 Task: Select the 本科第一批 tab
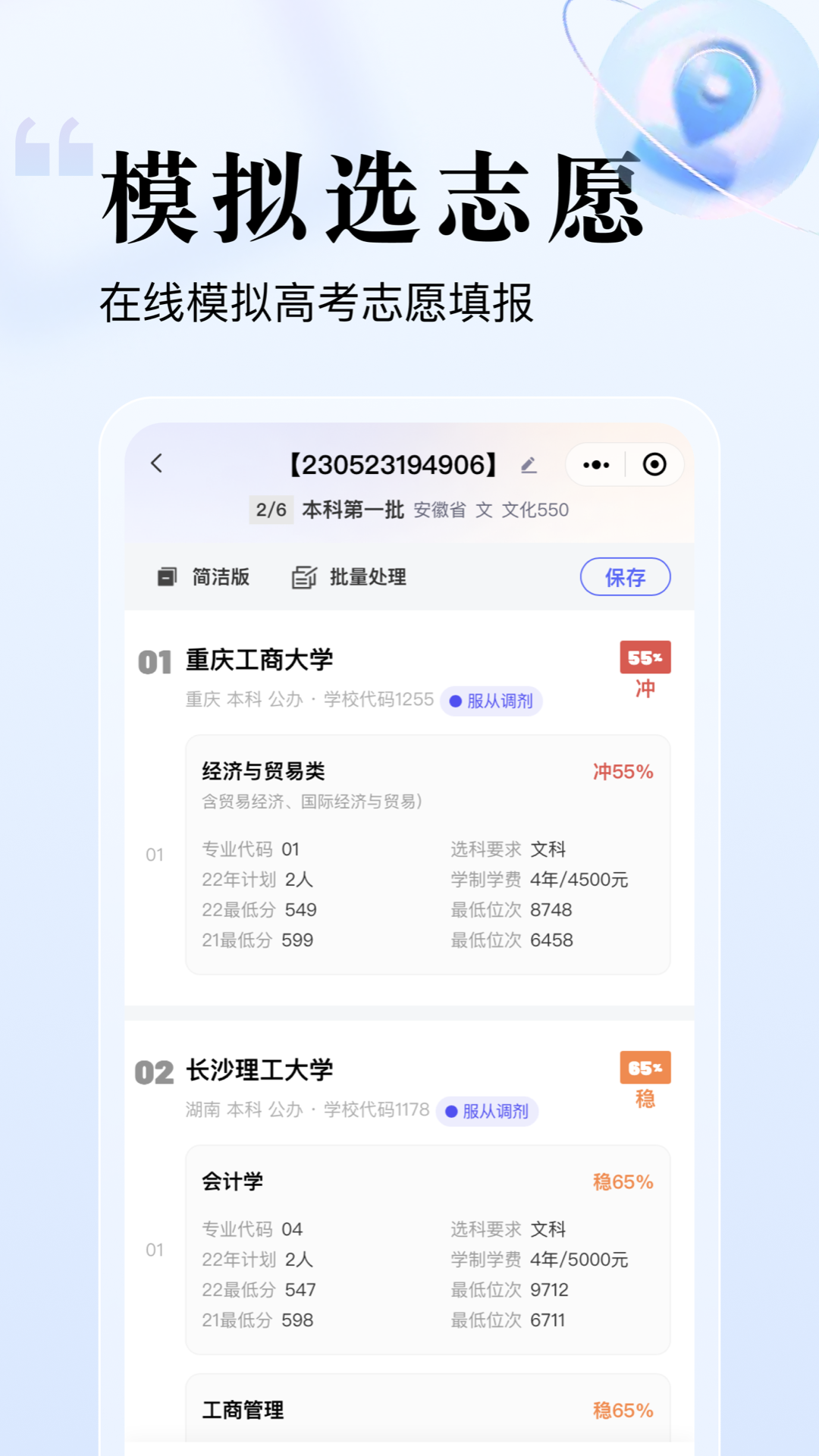[353, 510]
